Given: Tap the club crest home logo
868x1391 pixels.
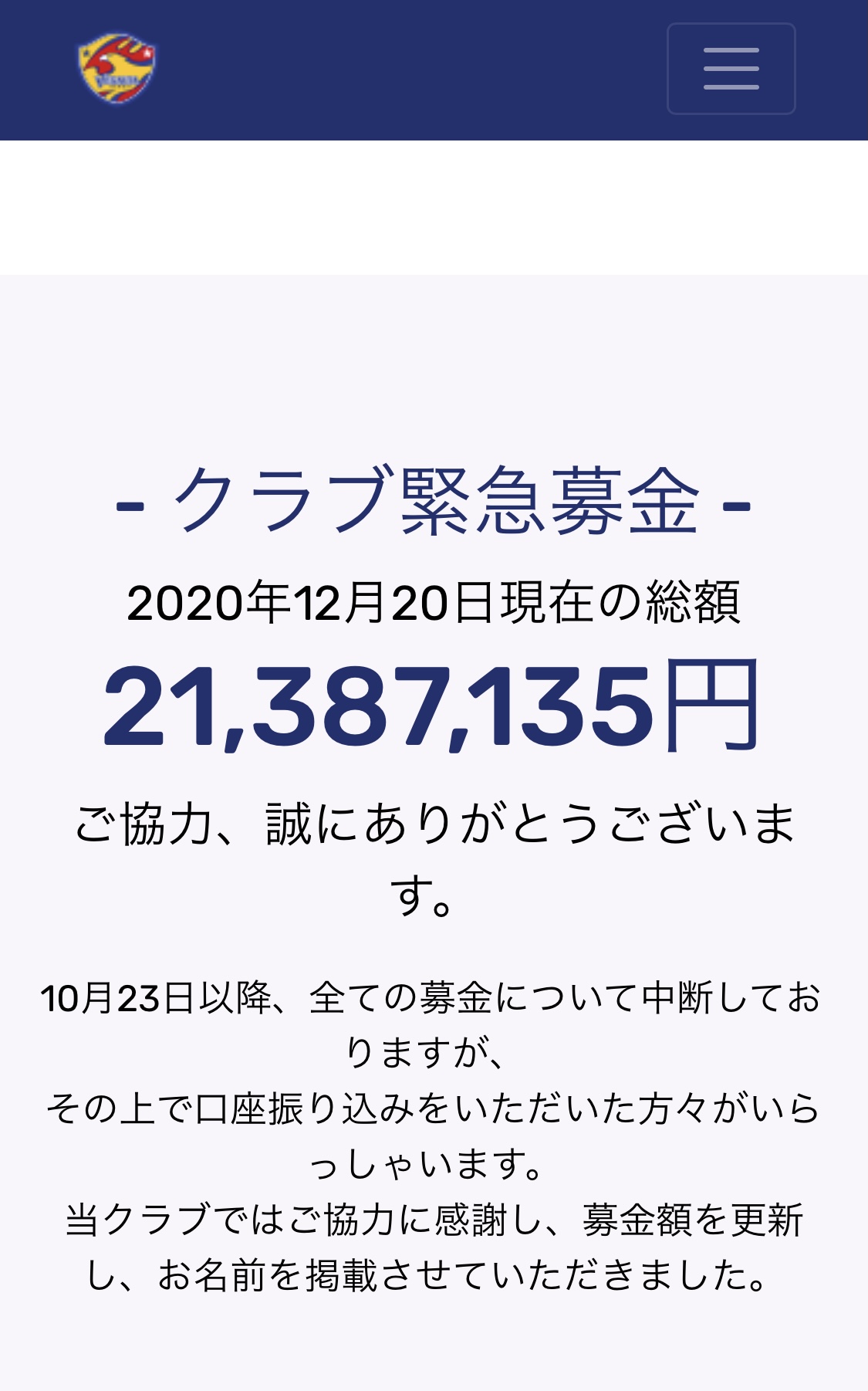Looking at the screenshot, I should click(117, 69).
